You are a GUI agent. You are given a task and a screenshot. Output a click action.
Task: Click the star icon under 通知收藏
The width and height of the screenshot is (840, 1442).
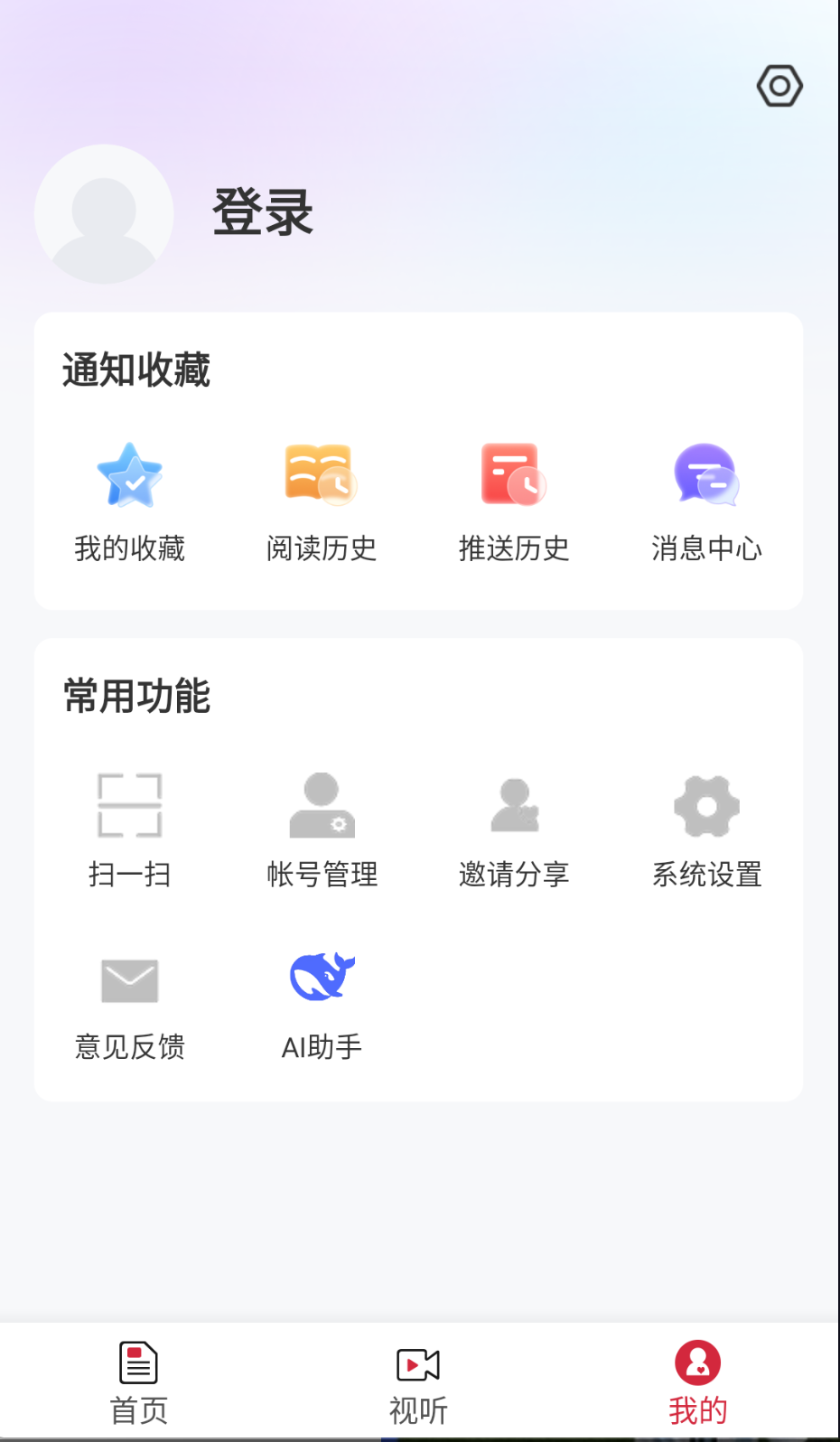pyautogui.click(x=131, y=473)
